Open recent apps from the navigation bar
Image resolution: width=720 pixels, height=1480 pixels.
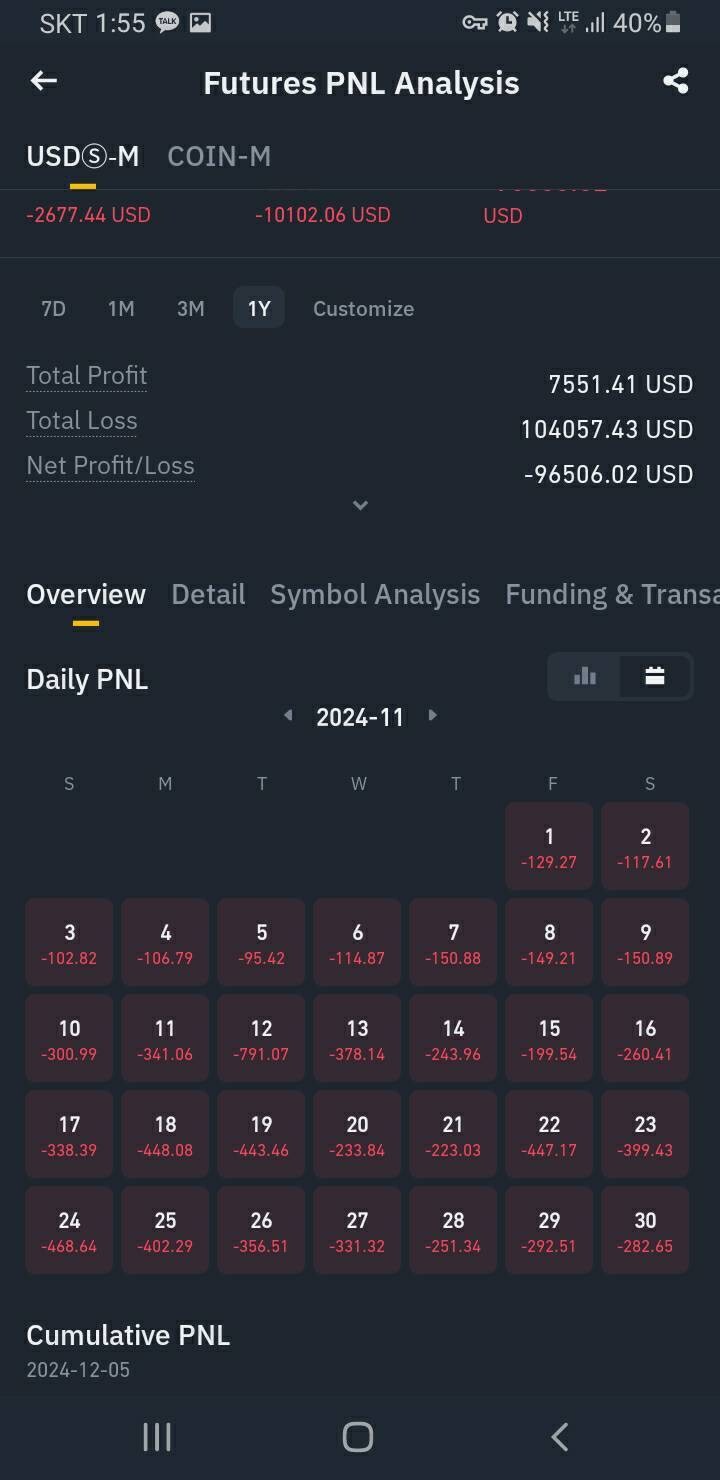[x=157, y=1437]
